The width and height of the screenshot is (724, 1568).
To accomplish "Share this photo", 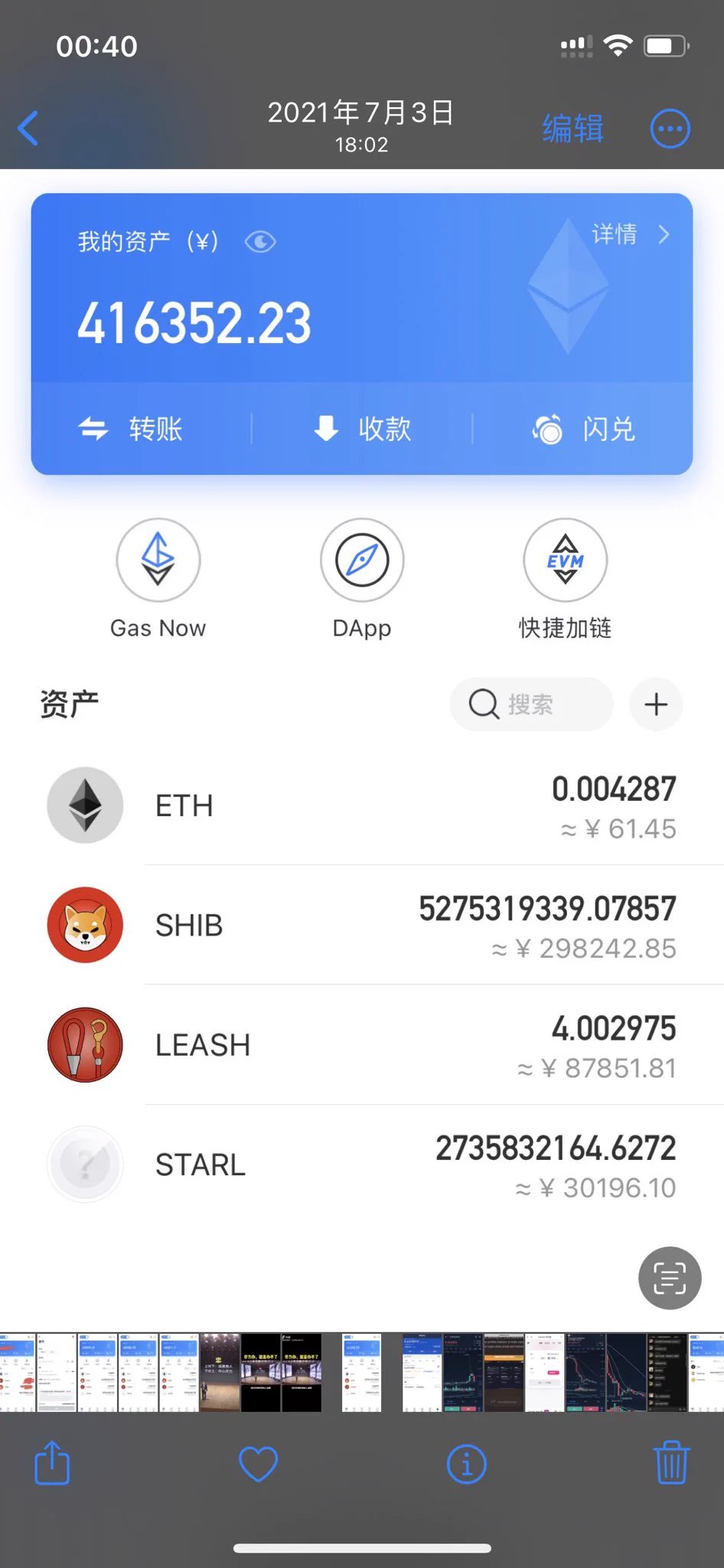I will click(52, 1464).
